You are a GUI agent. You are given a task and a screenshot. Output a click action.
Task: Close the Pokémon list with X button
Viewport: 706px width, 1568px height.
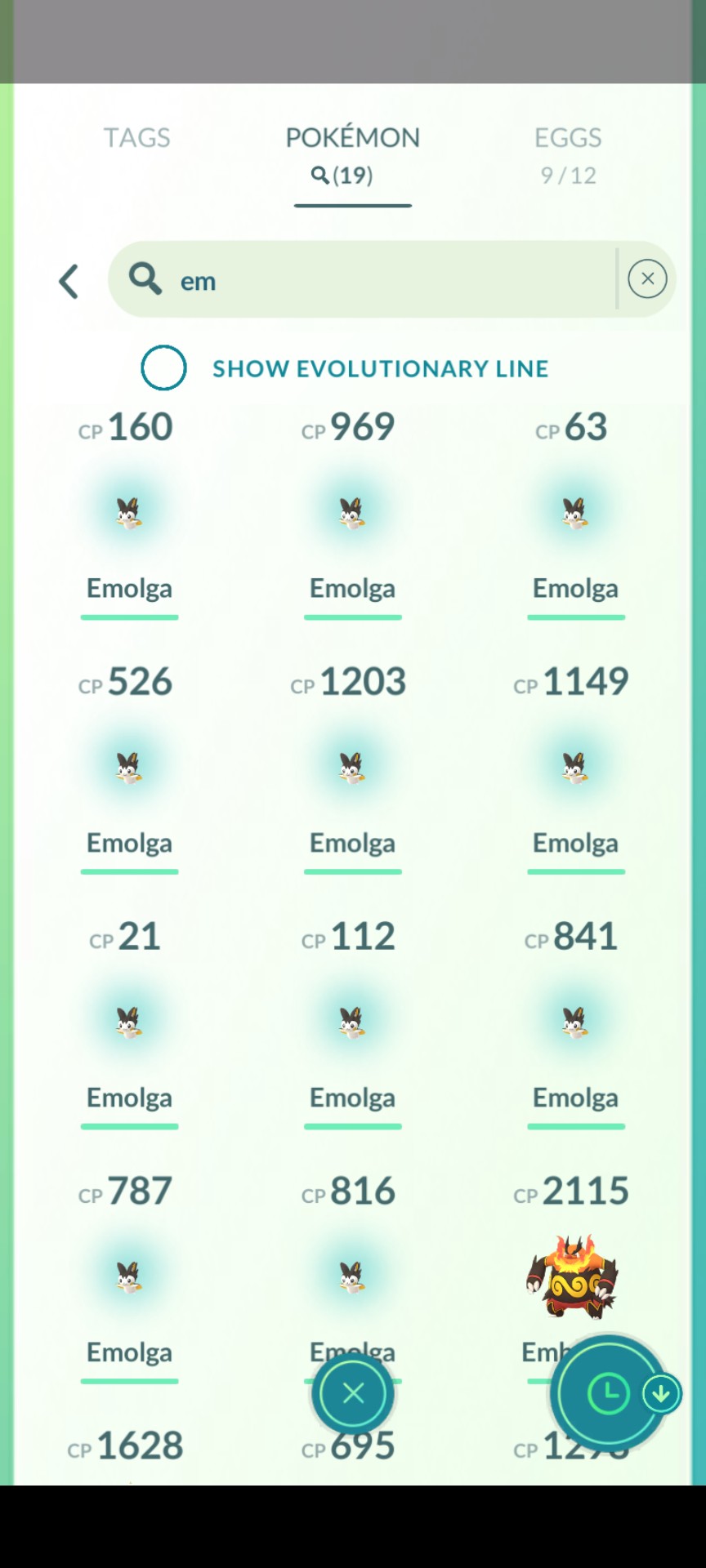[x=353, y=1393]
